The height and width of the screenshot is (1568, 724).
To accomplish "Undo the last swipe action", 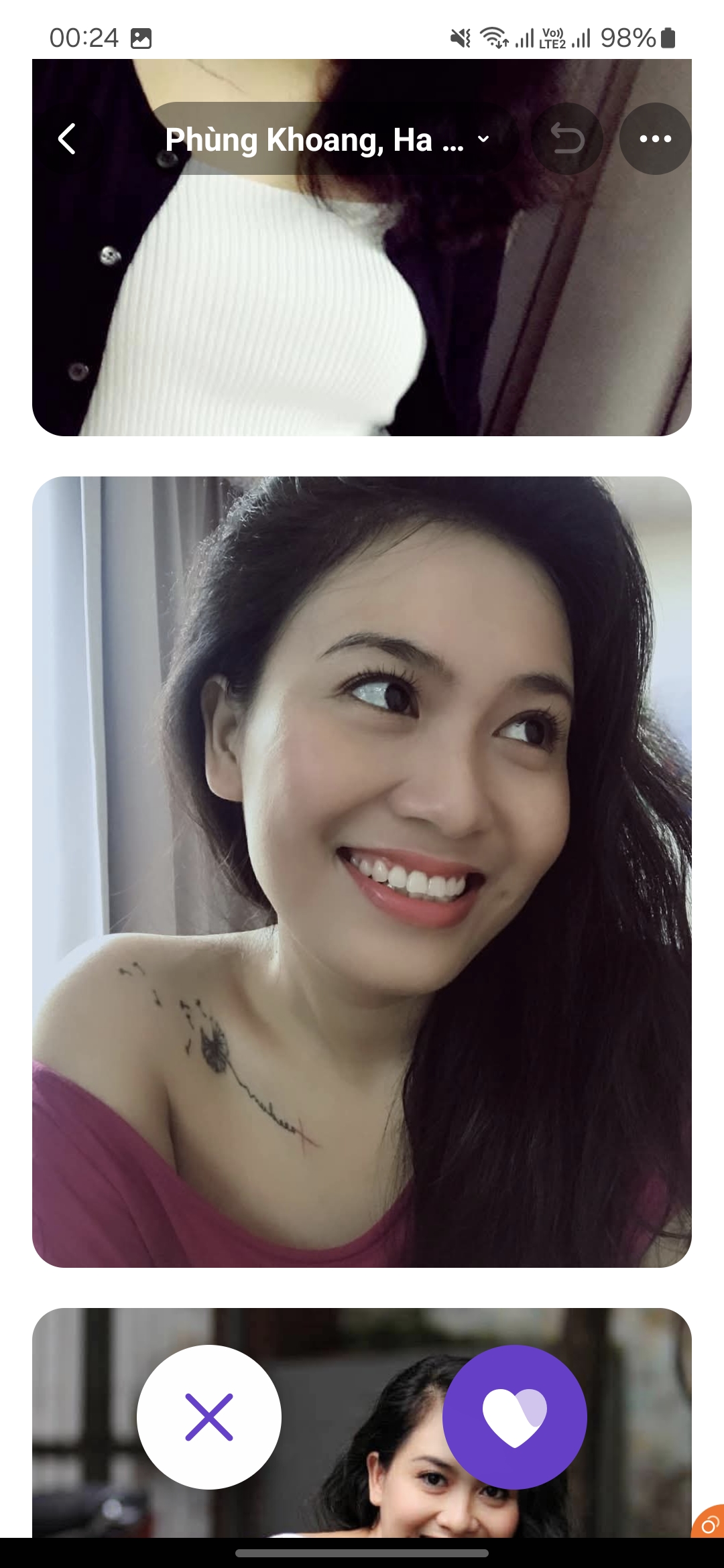I will pyautogui.click(x=567, y=139).
